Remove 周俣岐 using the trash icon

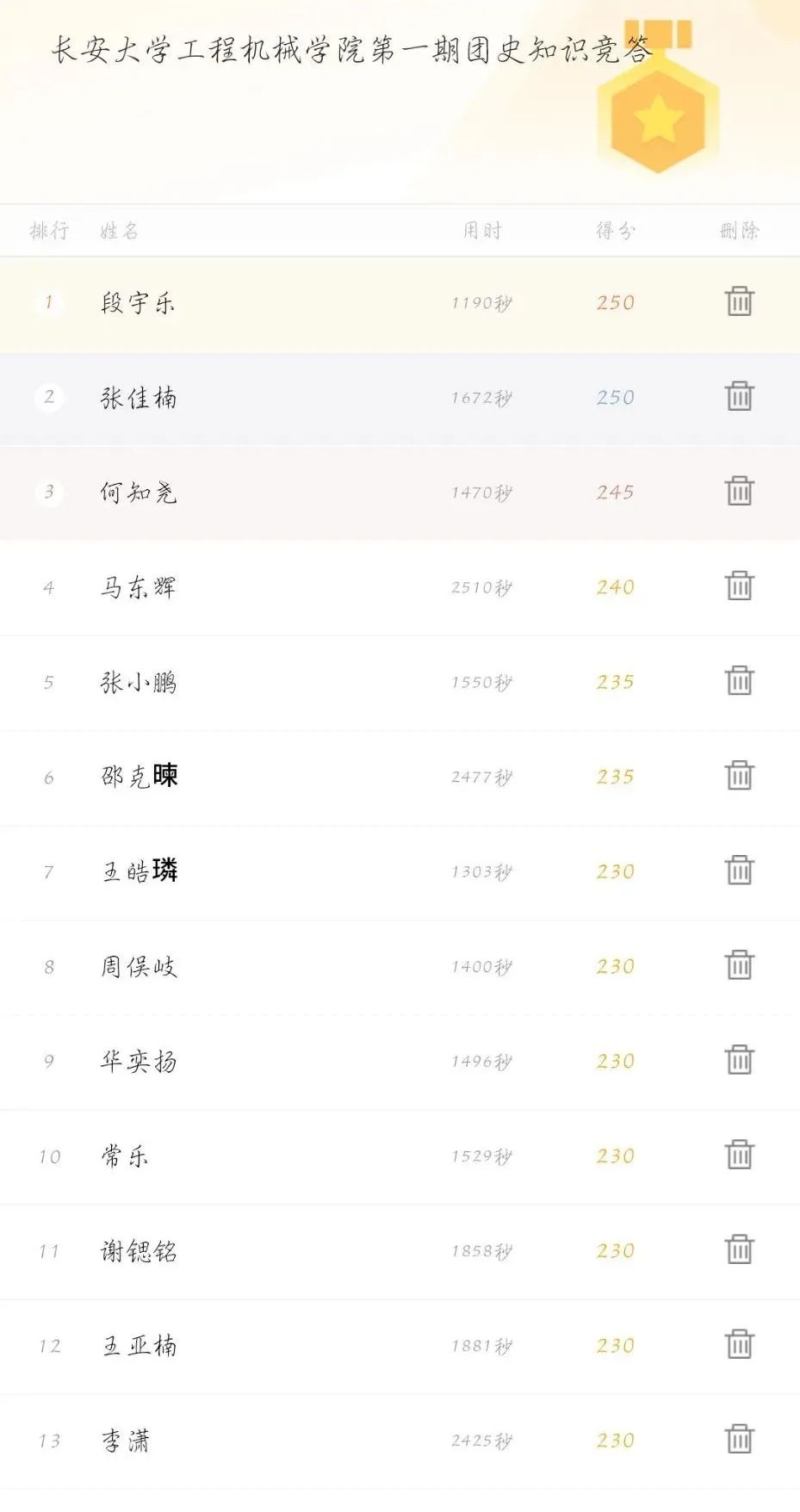tap(739, 964)
